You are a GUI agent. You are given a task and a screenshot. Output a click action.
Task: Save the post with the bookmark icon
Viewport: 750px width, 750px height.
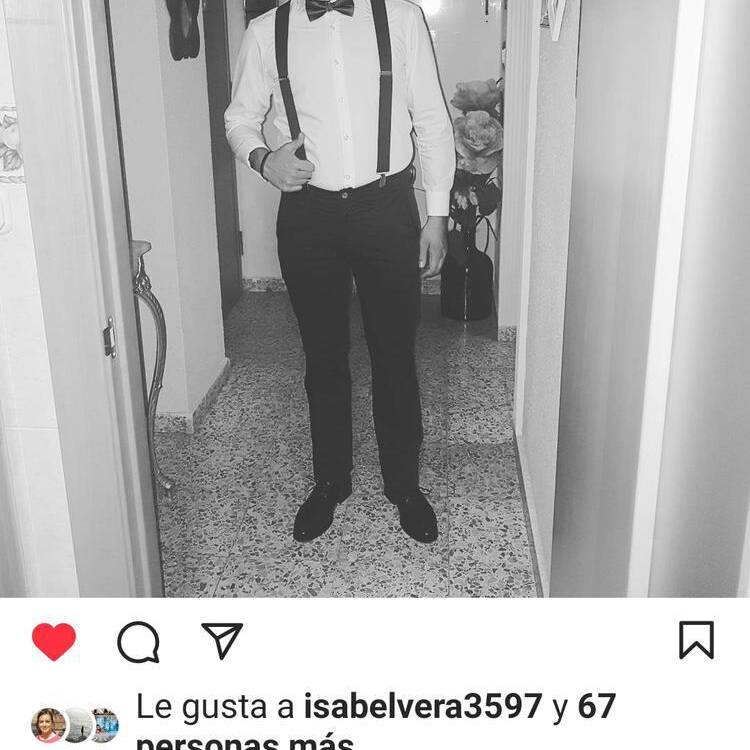click(x=696, y=640)
